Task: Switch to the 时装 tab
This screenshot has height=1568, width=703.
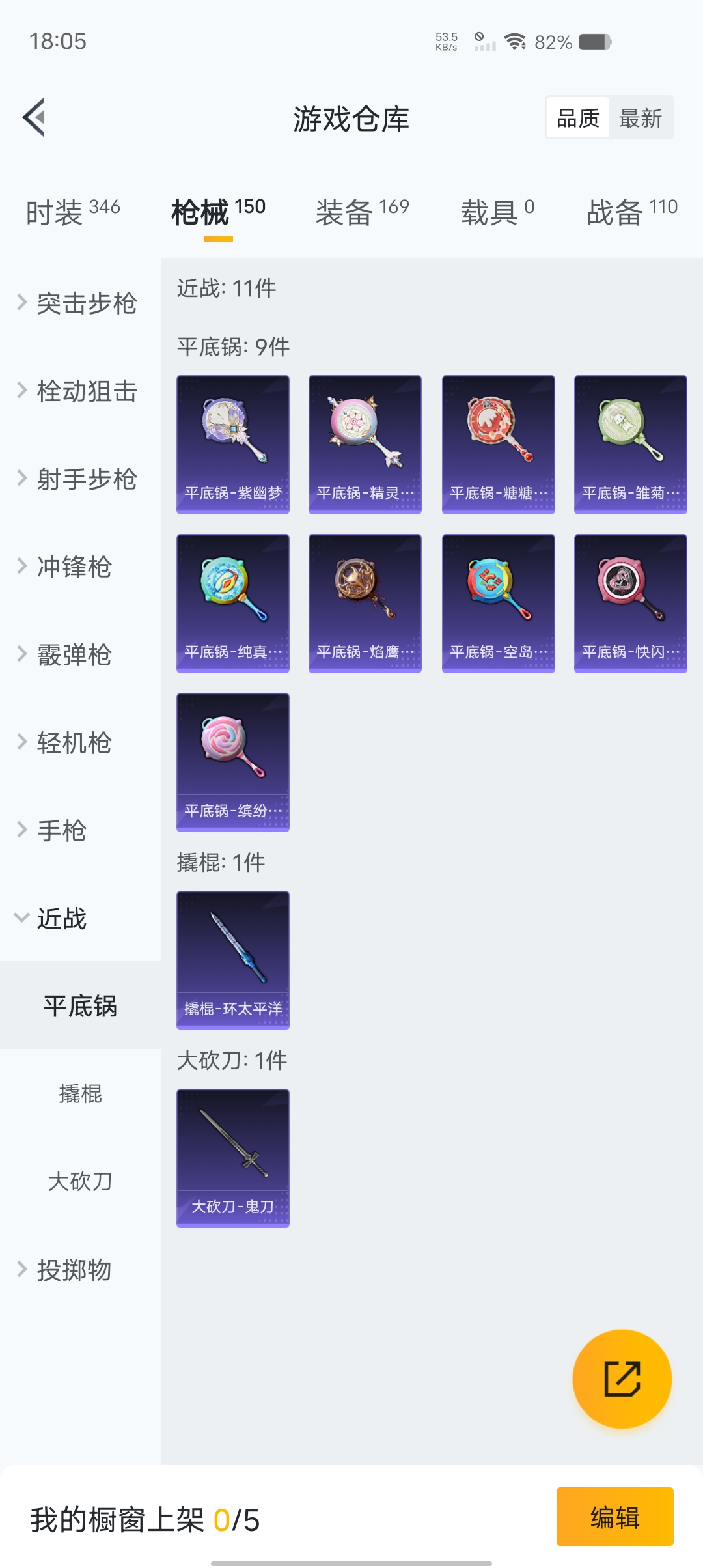Action: pyautogui.click(x=73, y=212)
